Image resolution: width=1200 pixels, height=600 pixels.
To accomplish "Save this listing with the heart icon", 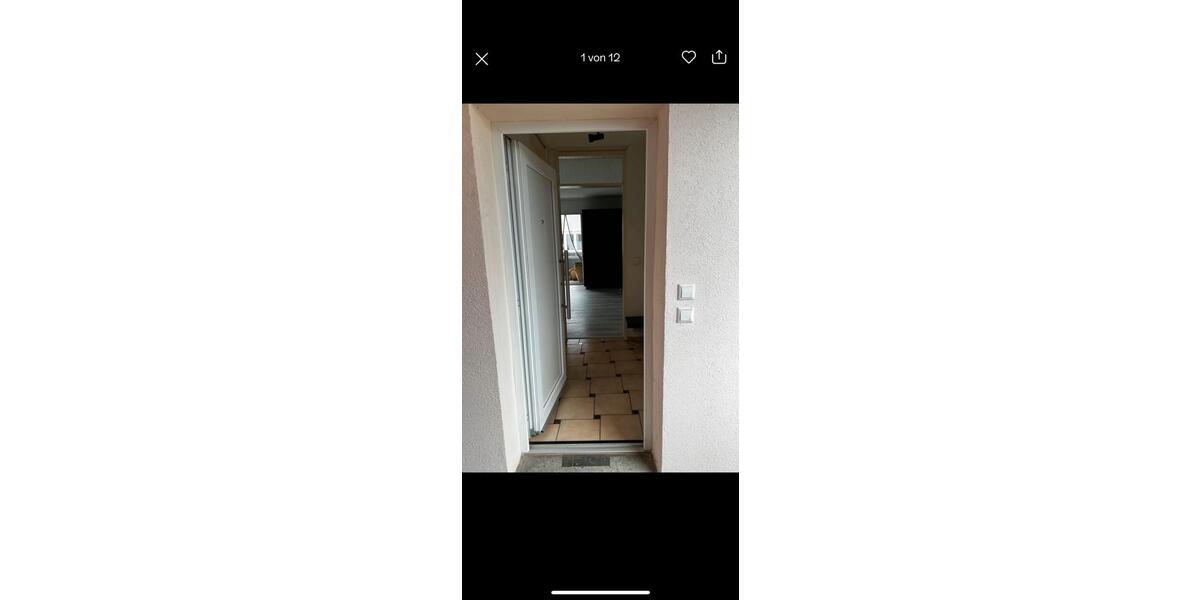I will [x=689, y=57].
